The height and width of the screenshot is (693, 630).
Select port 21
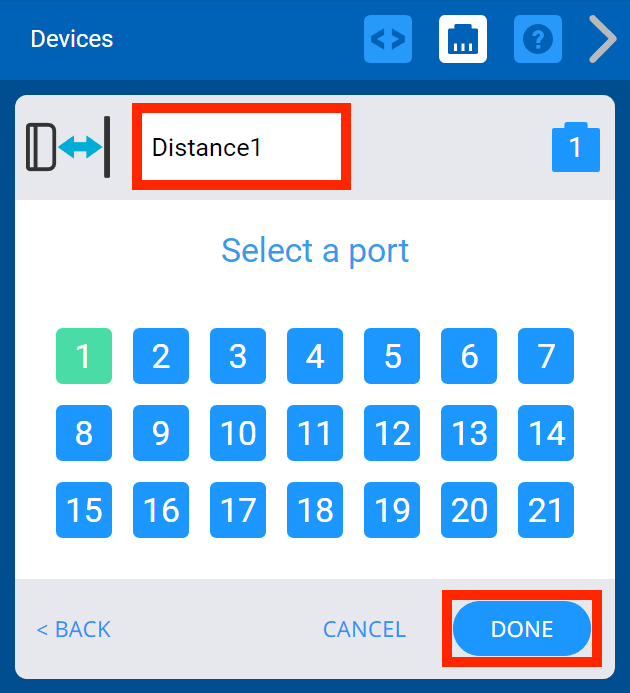tap(546, 510)
